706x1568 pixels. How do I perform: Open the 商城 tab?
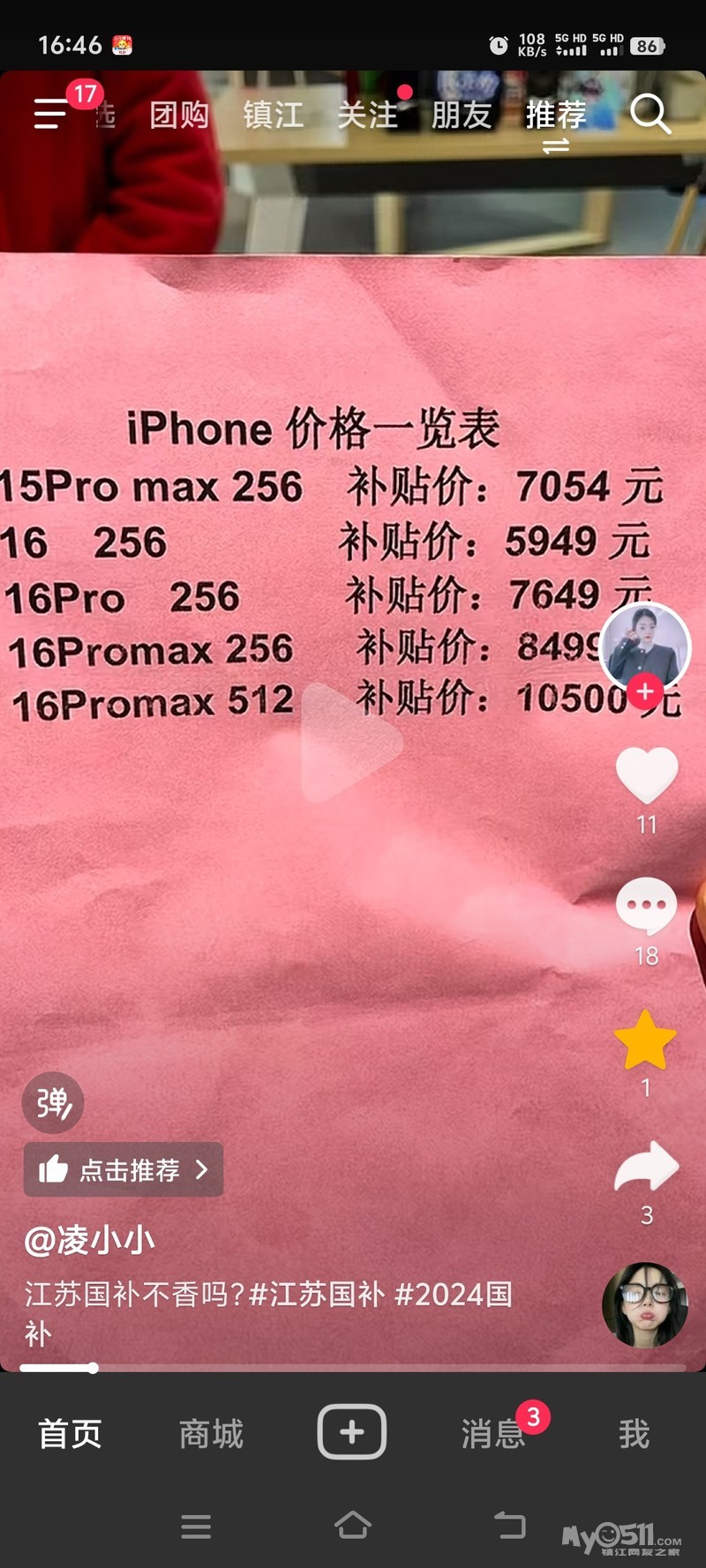point(211,1433)
